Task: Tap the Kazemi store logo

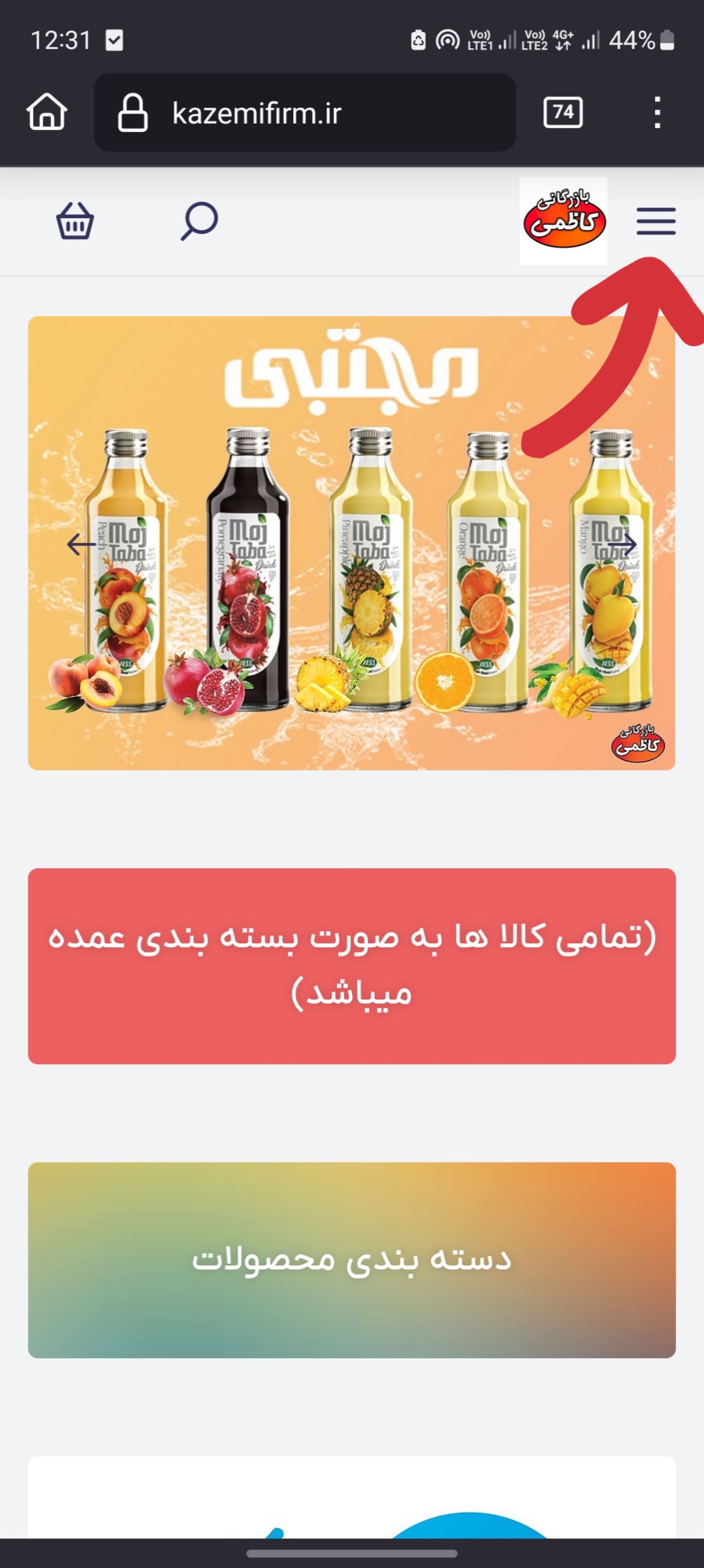Action: [x=563, y=221]
